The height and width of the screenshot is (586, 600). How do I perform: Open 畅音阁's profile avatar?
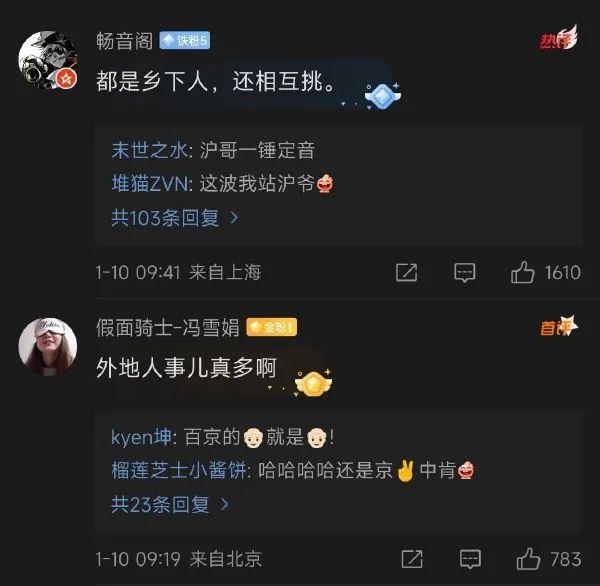click(x=47, y=58)
